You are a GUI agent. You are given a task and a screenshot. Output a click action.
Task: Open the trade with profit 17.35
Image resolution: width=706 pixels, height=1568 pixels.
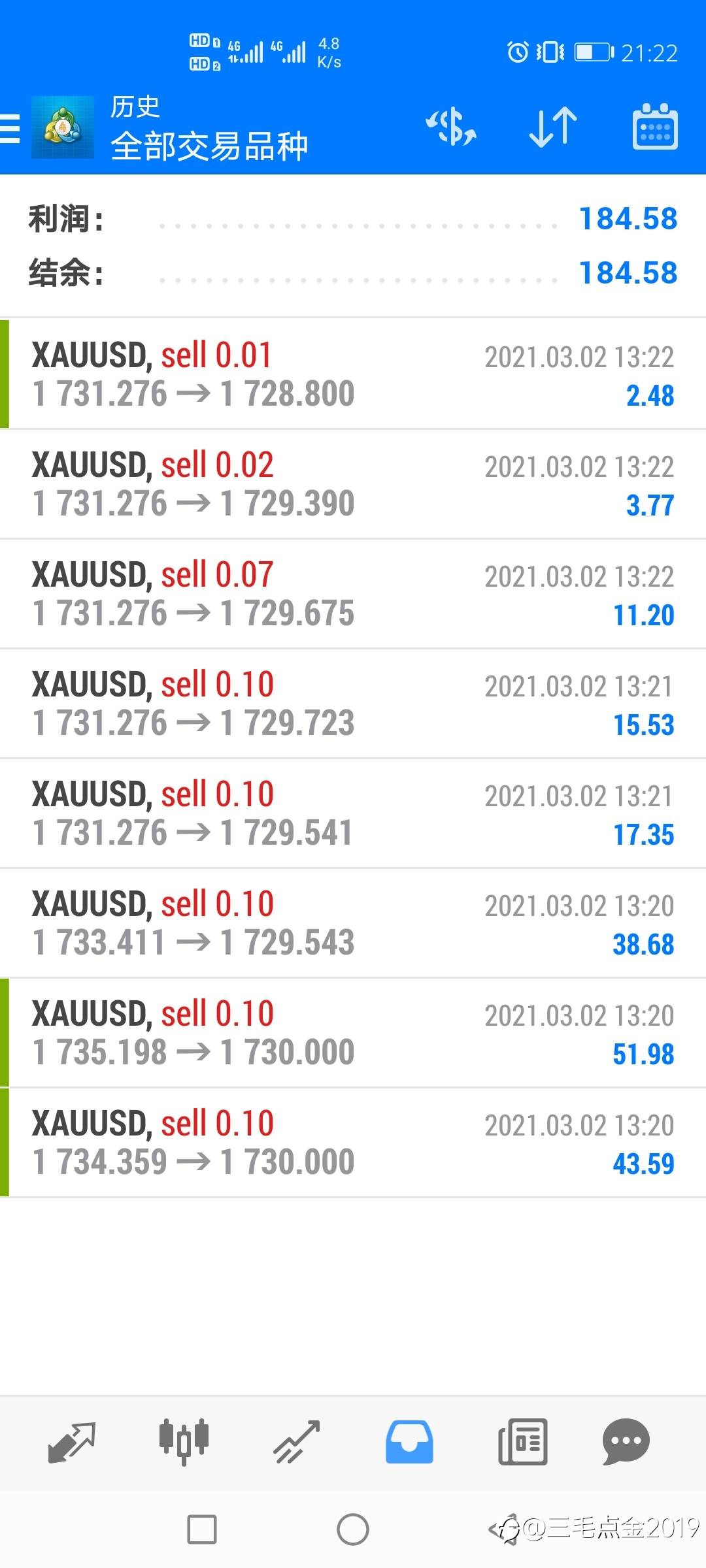353,813
